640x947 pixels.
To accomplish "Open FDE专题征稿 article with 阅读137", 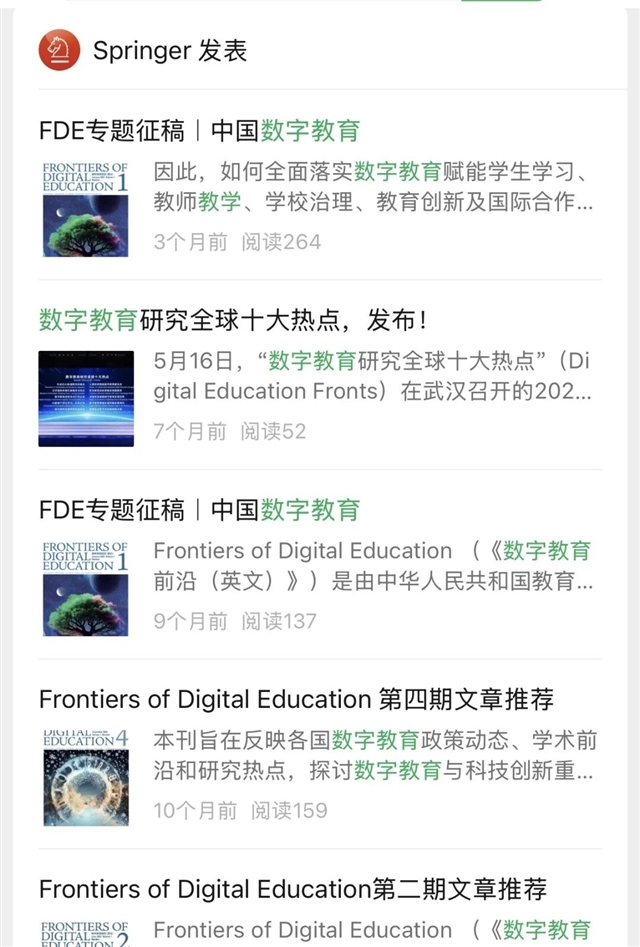I will tap(199, 510).
